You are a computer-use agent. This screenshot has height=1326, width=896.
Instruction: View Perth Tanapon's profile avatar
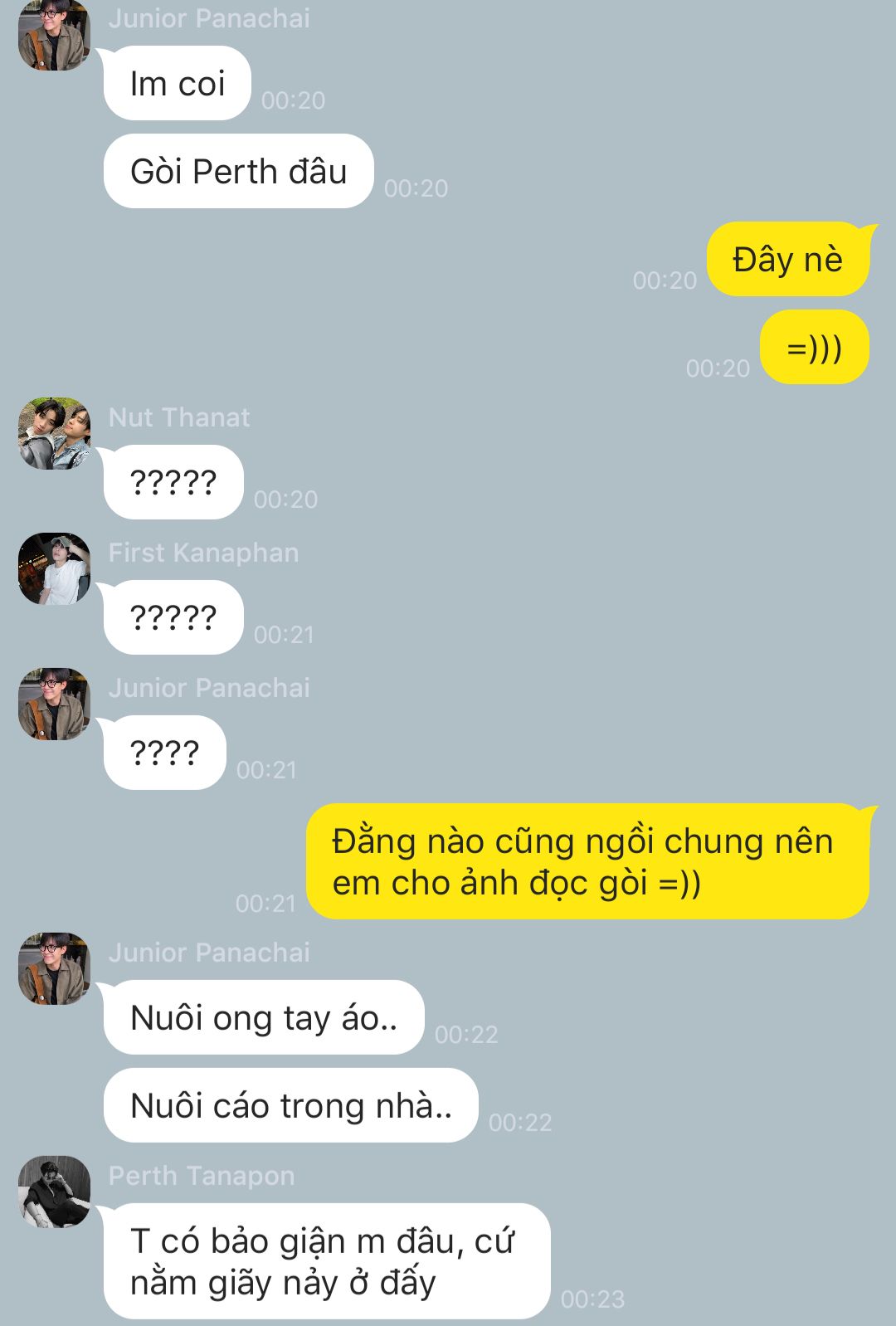point(55,1192)
